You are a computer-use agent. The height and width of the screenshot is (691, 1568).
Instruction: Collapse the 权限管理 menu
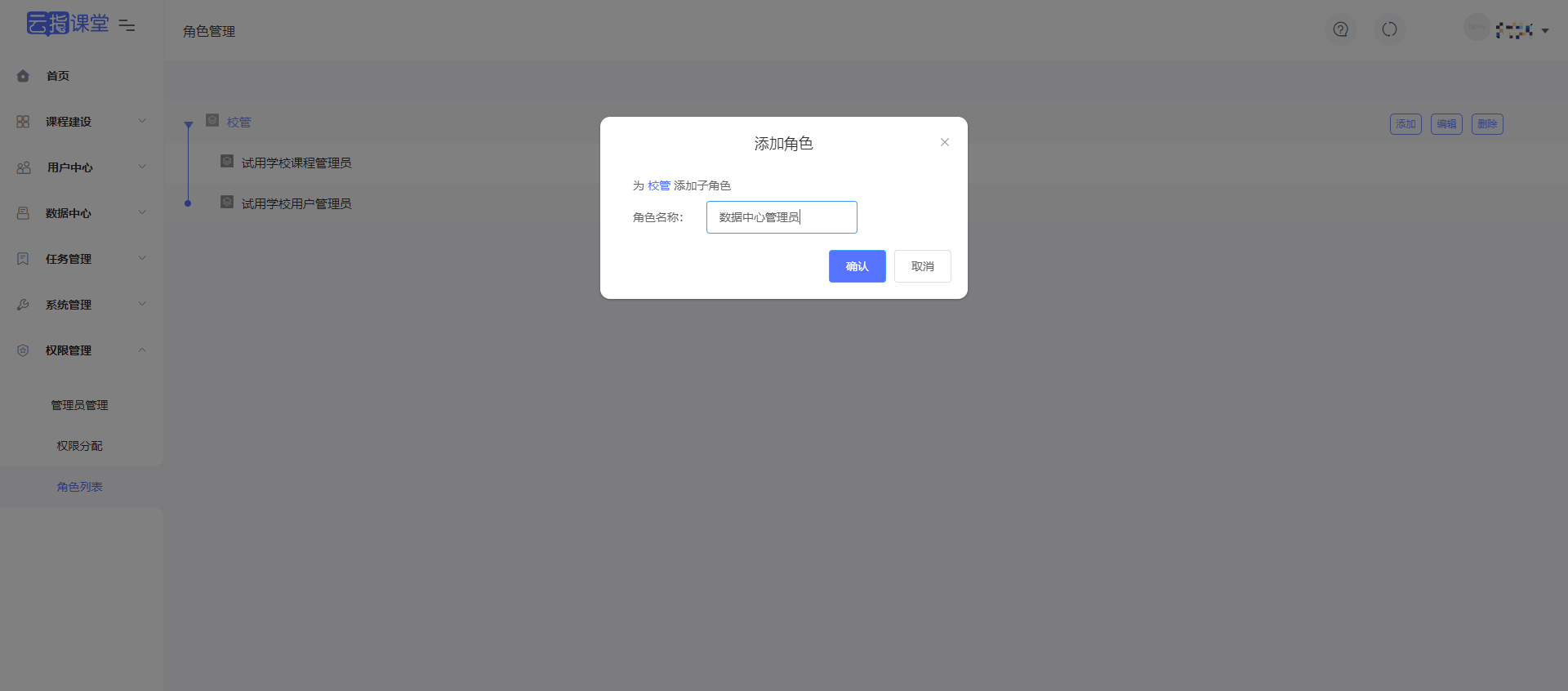(82, 350)
